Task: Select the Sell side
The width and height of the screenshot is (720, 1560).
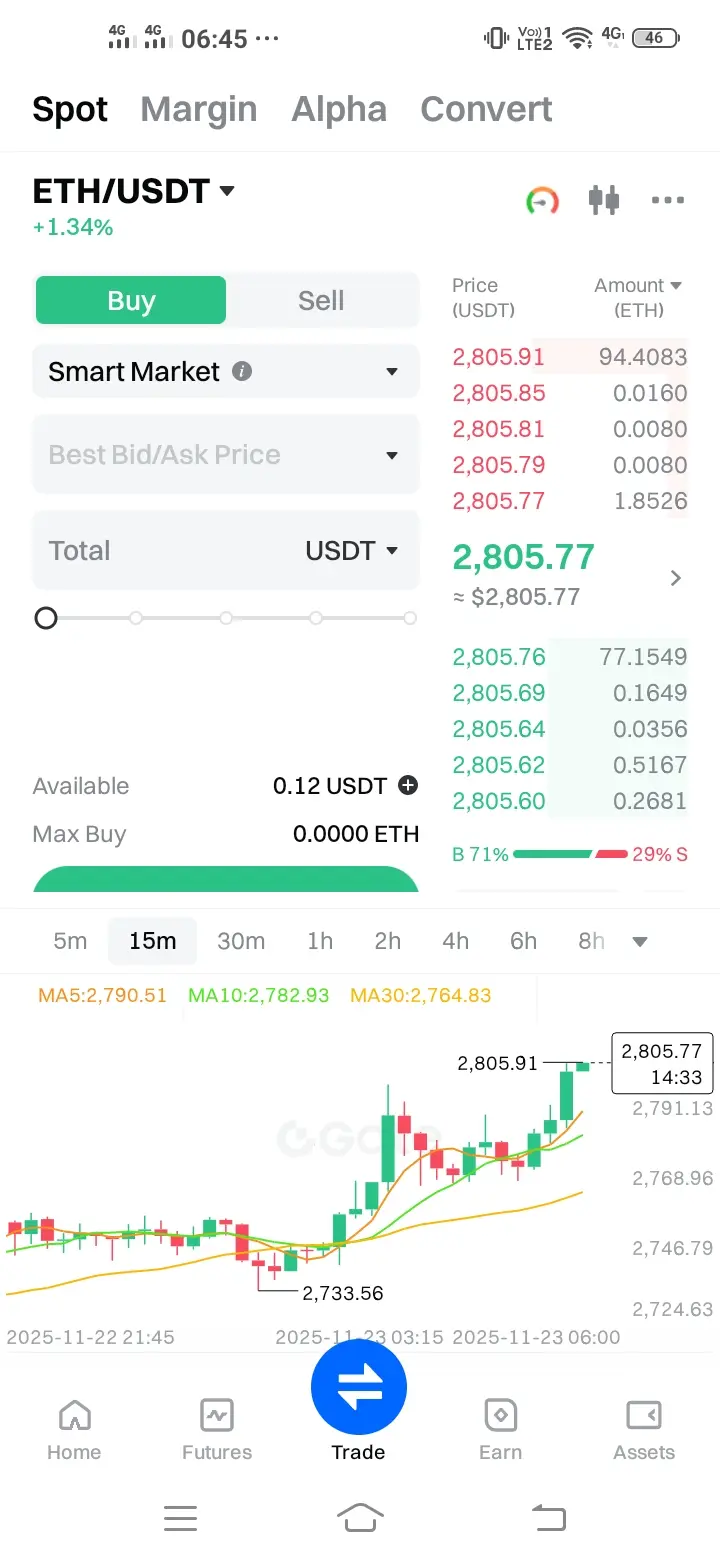Action: (321, 301)
